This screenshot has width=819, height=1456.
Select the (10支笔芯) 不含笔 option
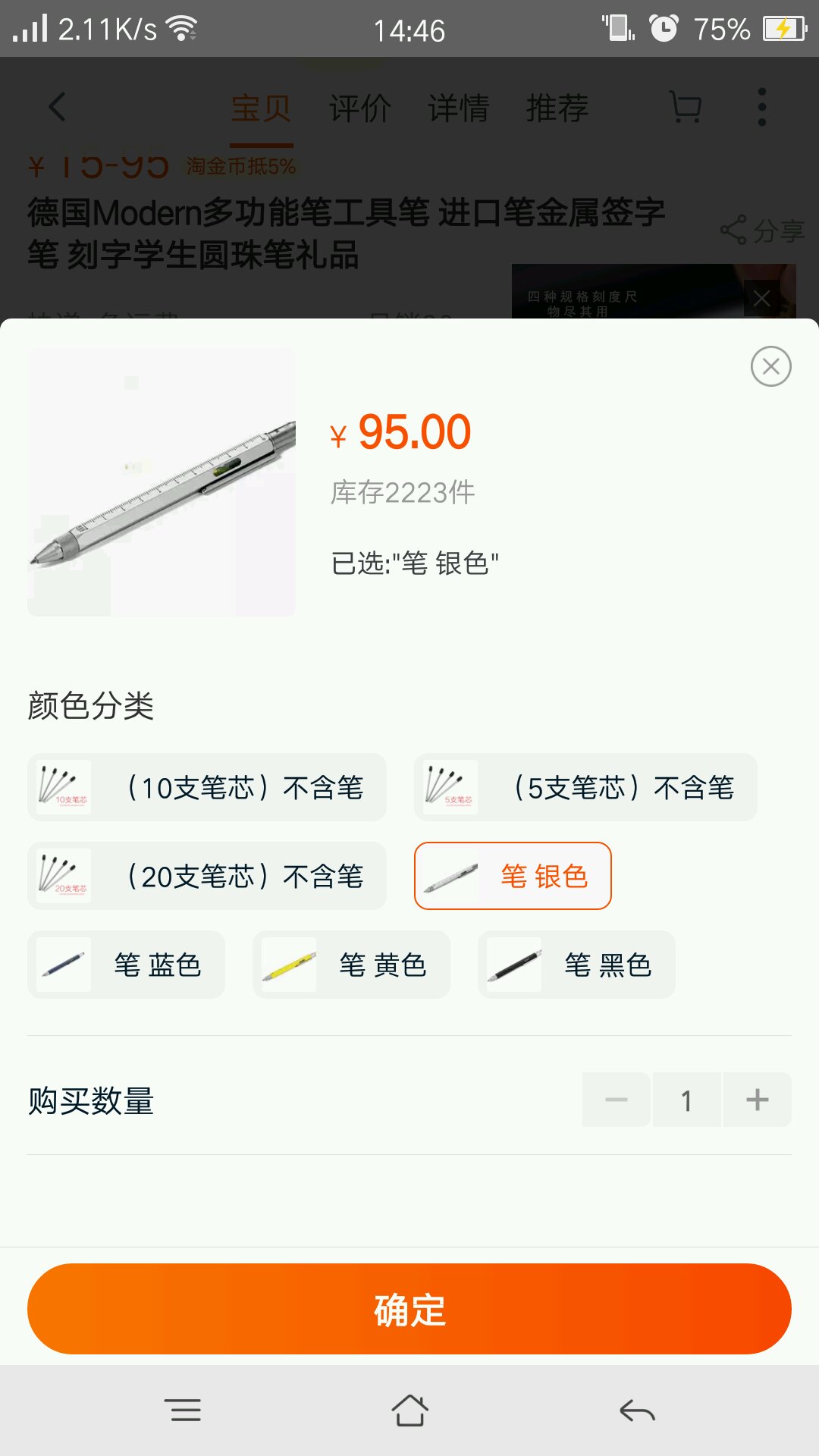click(207, 787)
